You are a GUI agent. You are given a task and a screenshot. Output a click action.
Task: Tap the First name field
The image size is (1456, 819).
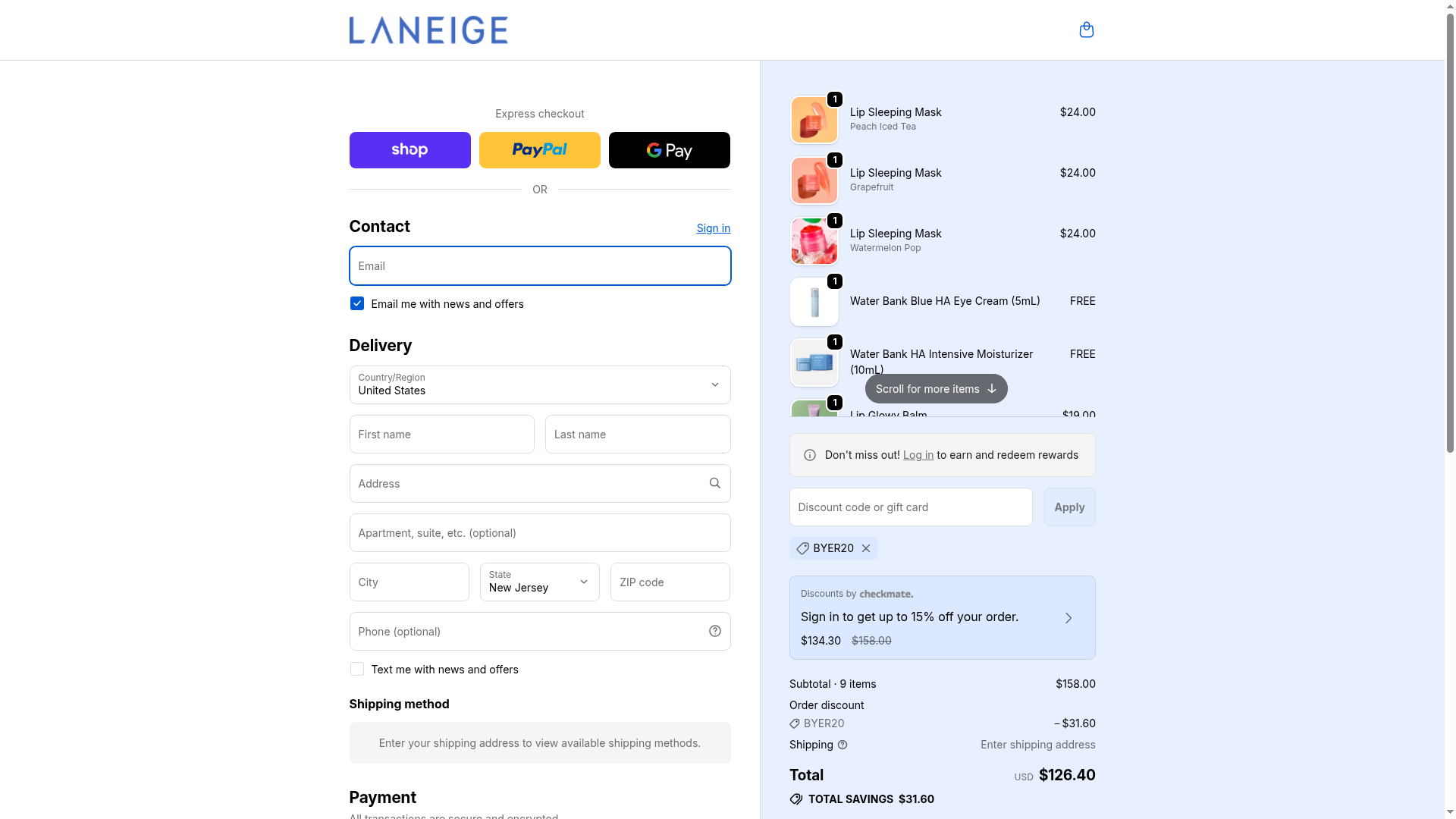[441, 435]
